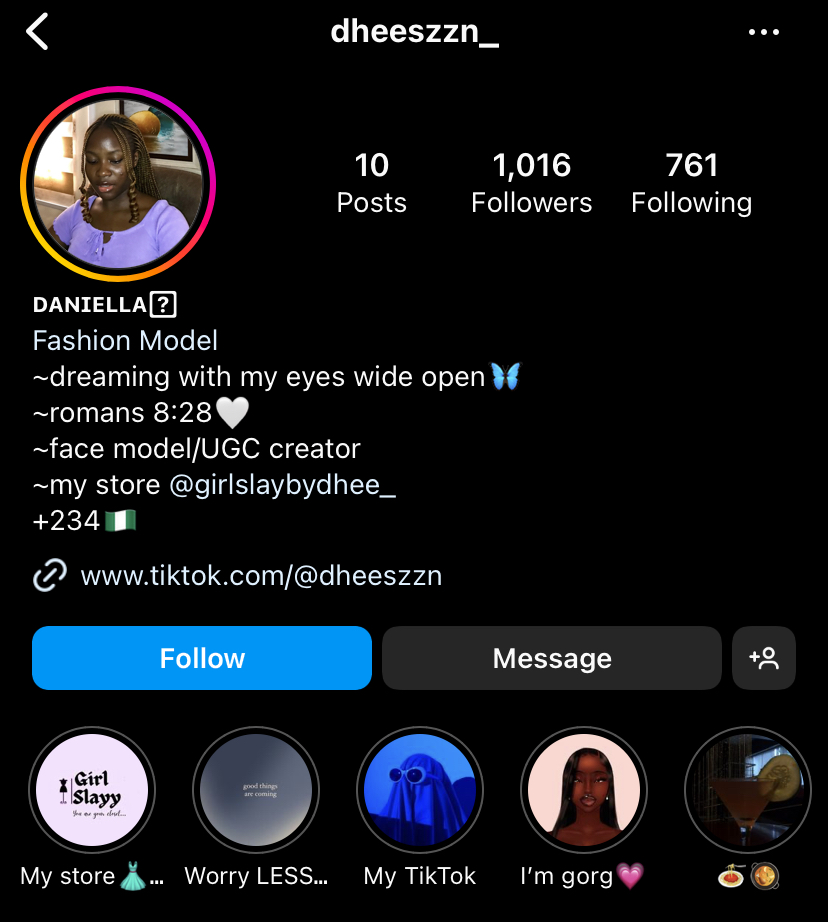View the Worry LESS highlight
Image resolution: width=828 pixels, height=922 pixels.
(x=256, y=790)
